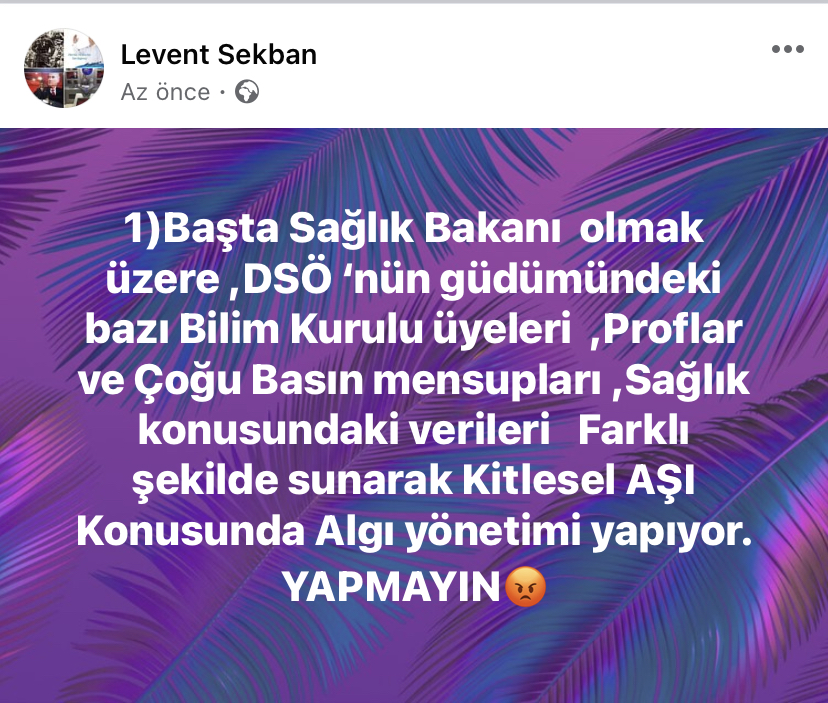Open Levent Sekban's profile name link

[218, 55]
